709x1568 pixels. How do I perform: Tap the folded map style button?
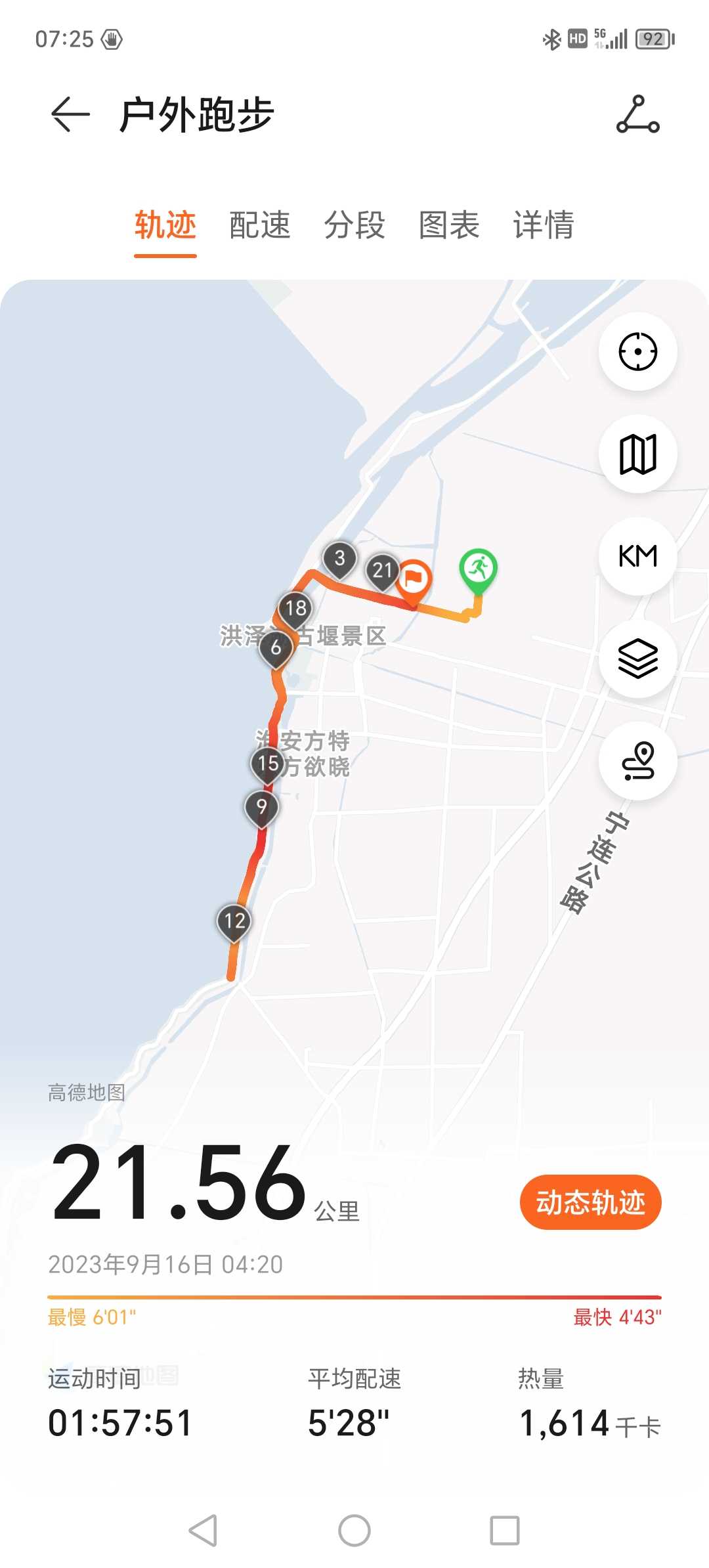tap(637, 454)
